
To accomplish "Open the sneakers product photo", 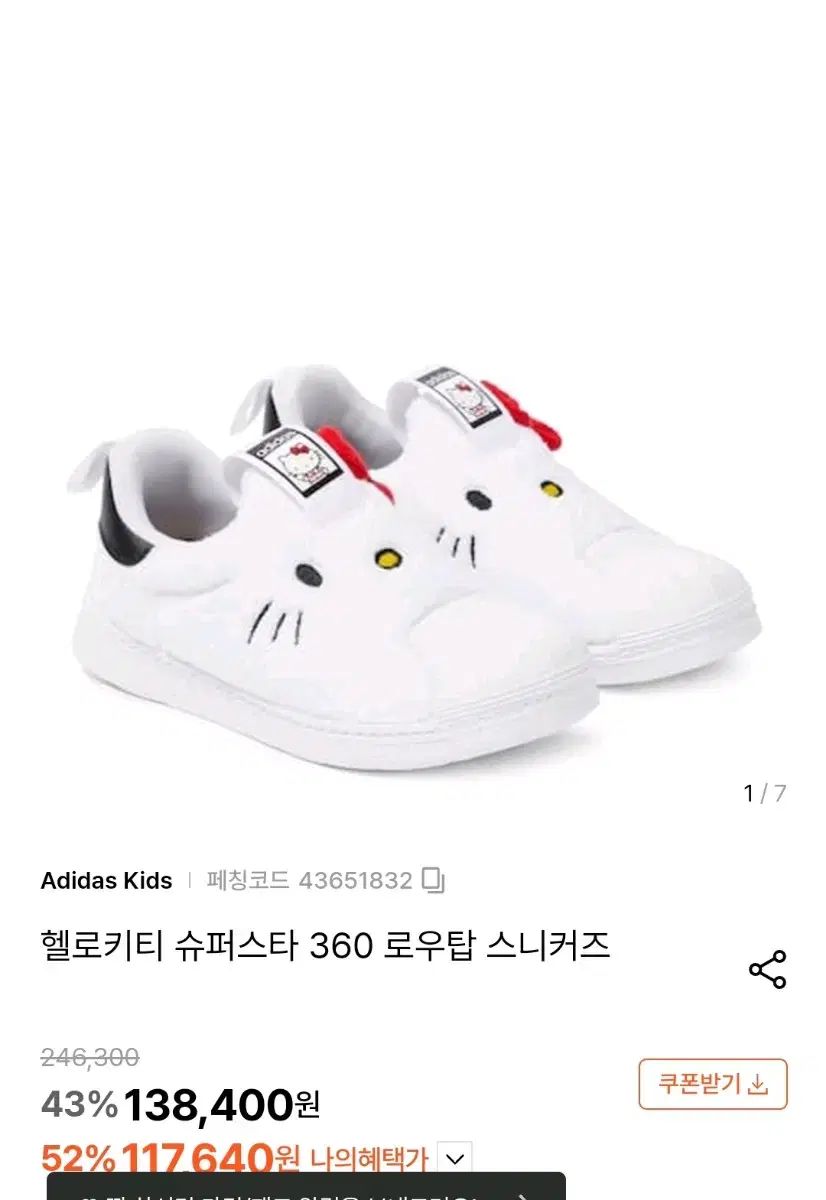I will click(x=412, y=560).
